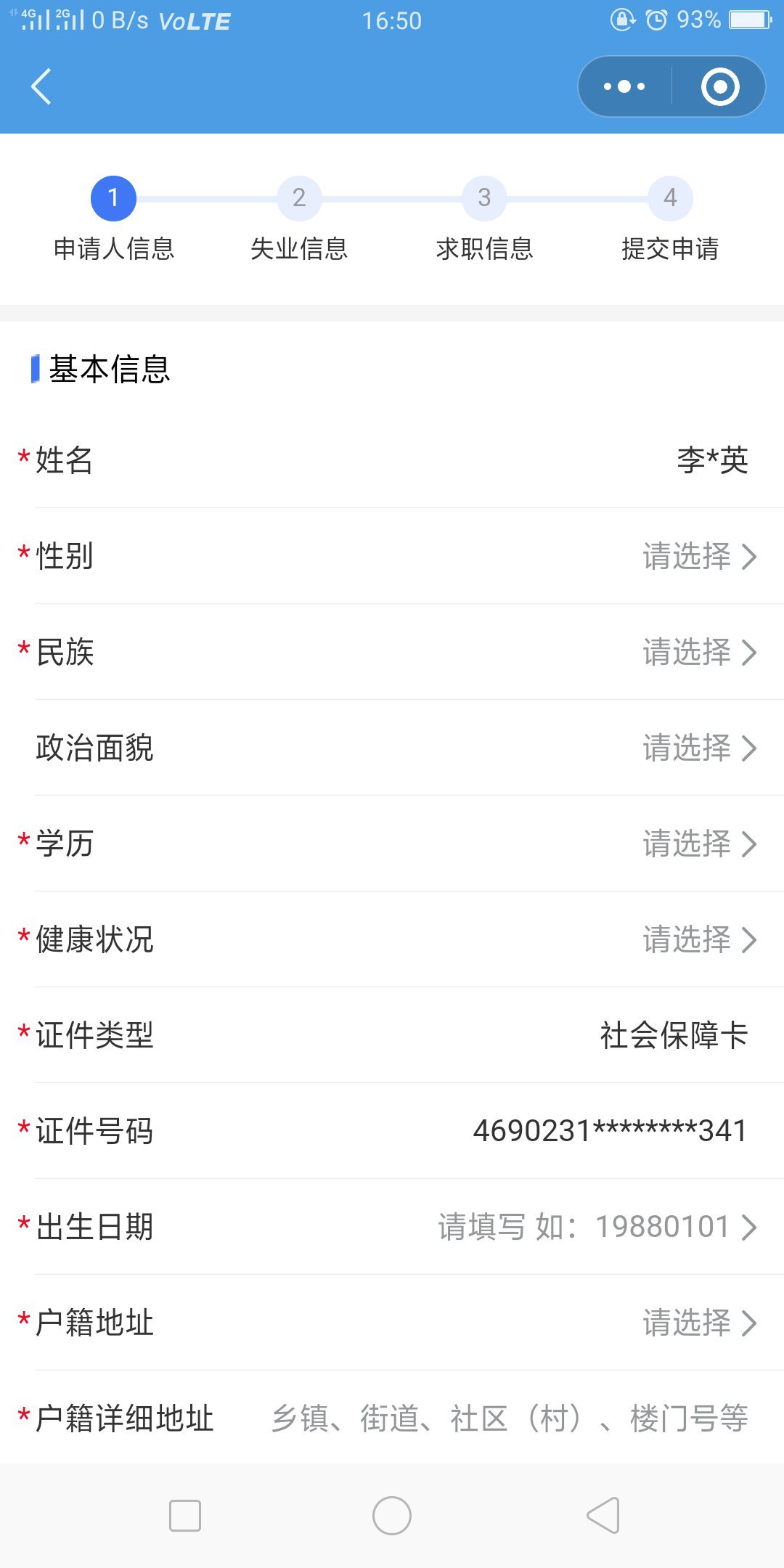The height and width of the screenshot is (1568, 784).
Task: Open the mini program more options menu
Action: coord(624,86)
